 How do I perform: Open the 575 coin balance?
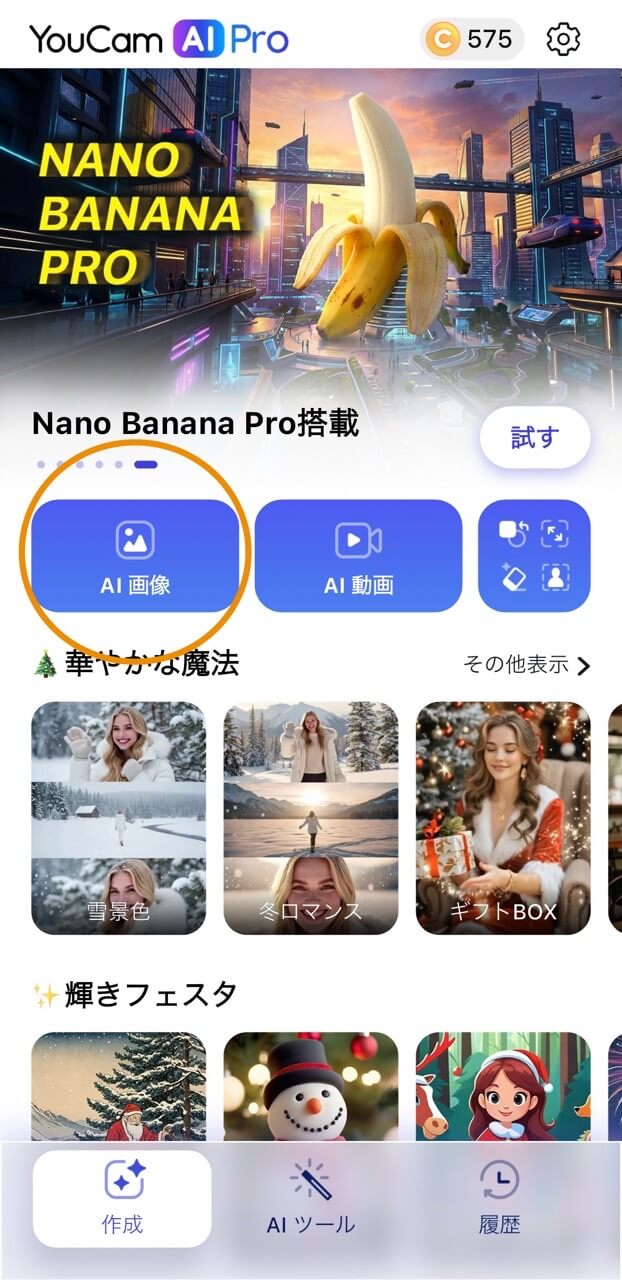tap(472, 40)
